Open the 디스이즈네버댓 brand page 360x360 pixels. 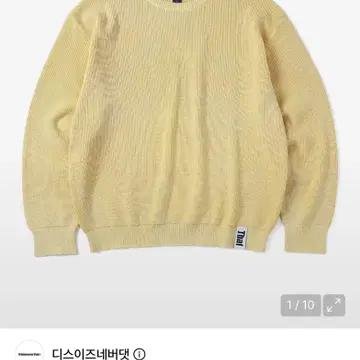pos(91,354)
